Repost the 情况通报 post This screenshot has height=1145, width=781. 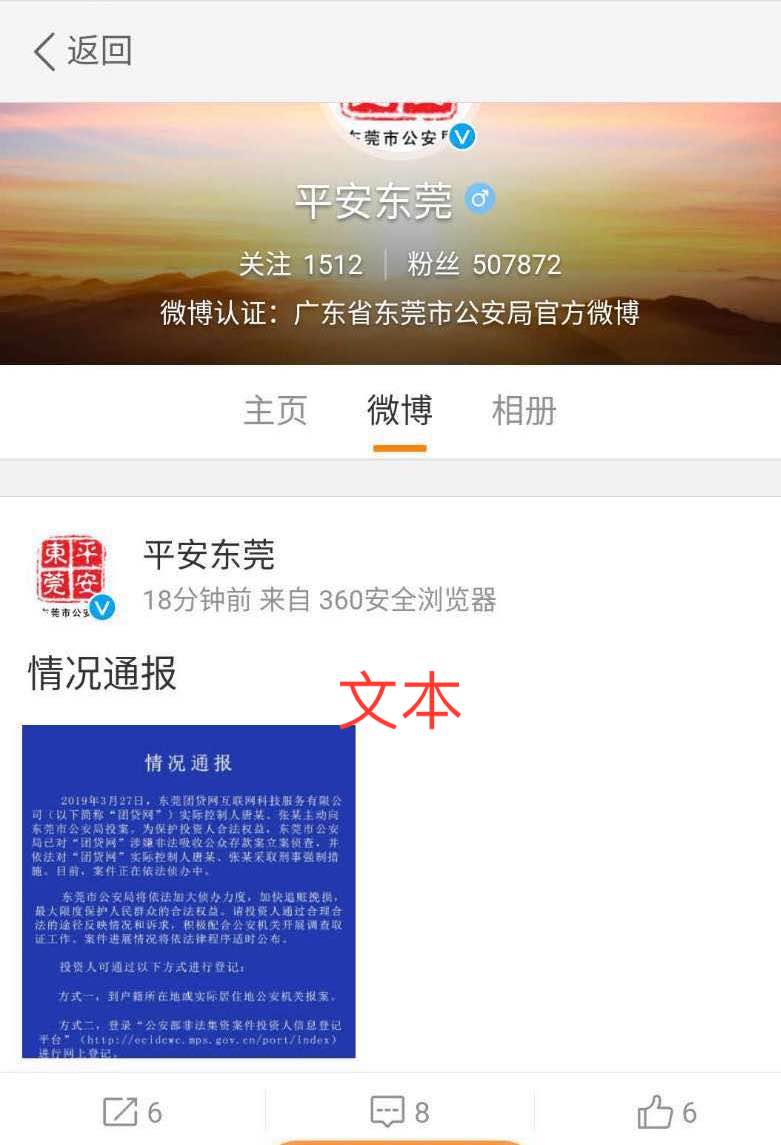132,1112
